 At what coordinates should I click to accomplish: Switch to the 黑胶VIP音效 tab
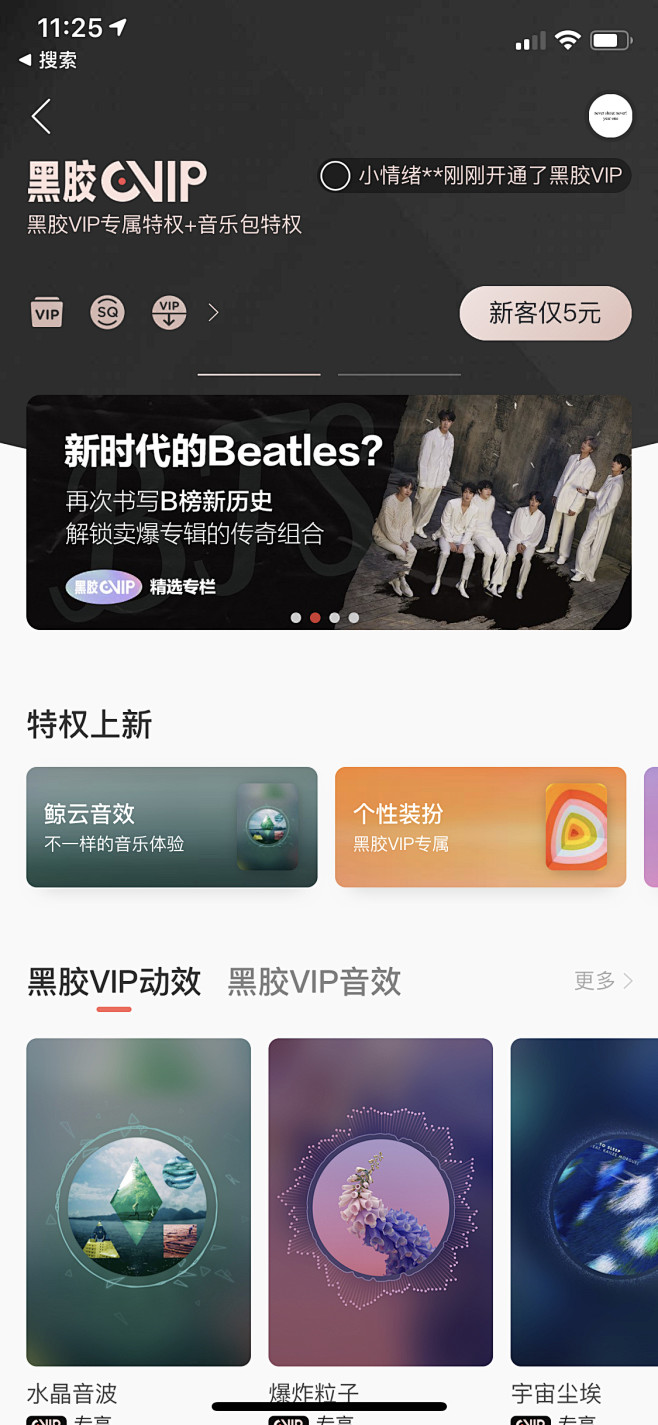point(314,981)
